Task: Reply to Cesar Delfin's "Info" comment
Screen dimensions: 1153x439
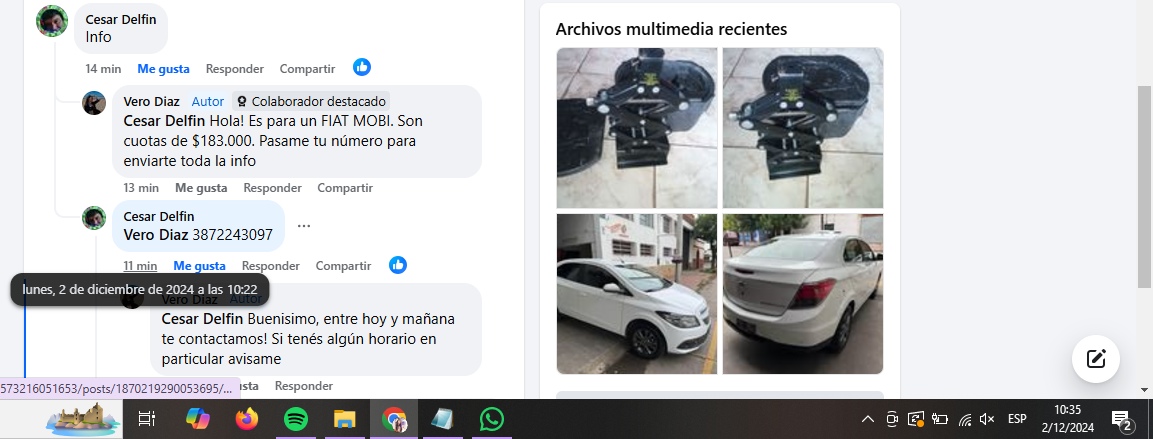Action: click(x=234, y=69)
